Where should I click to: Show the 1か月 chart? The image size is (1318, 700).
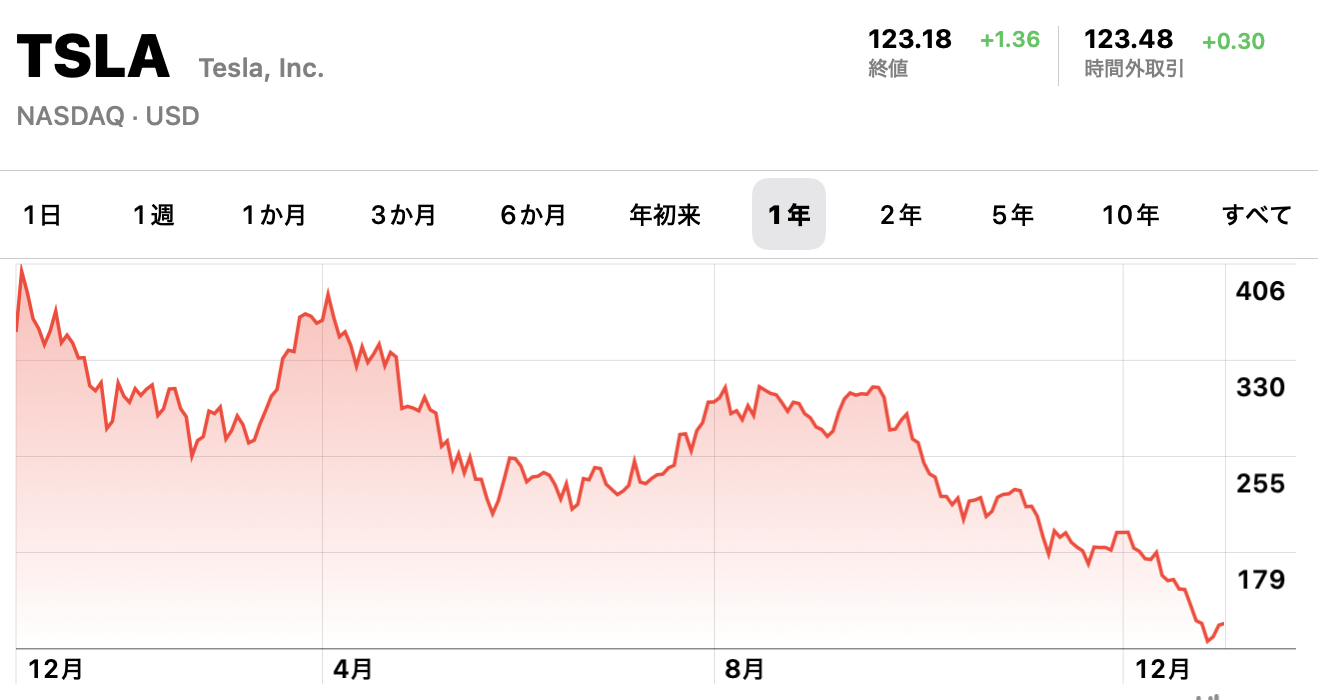click(274, 215)
